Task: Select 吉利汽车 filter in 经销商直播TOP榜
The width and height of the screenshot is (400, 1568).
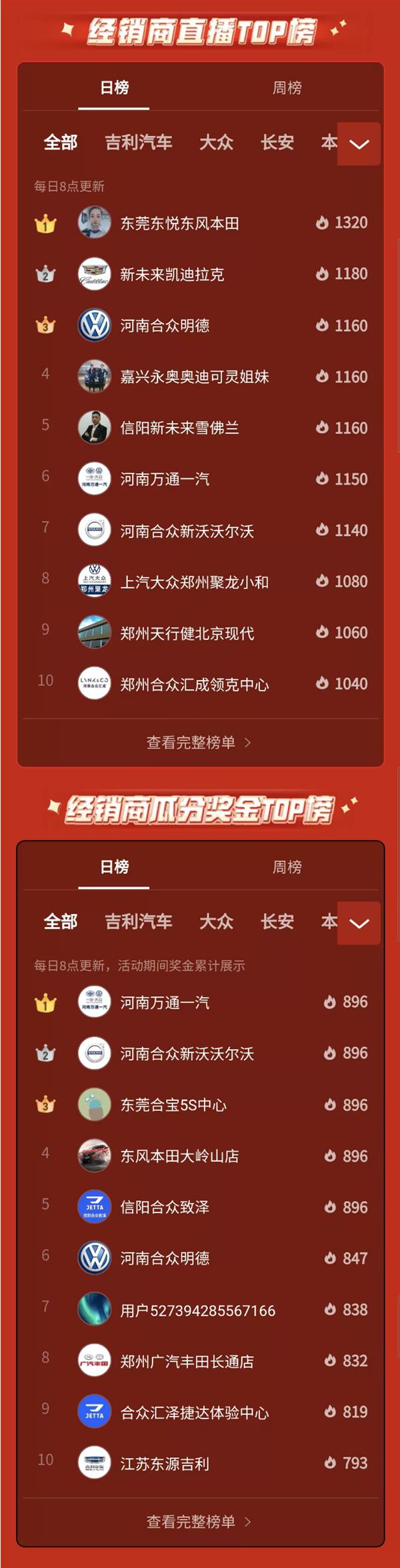Action: coord(138,142)
